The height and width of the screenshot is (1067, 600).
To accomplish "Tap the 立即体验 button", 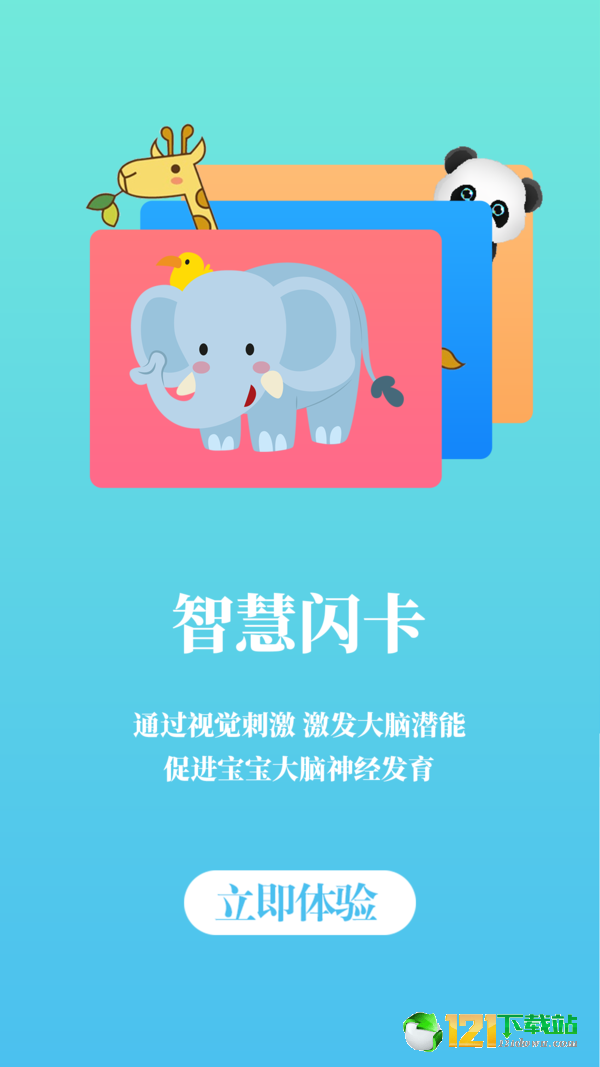I will point(299,903).
